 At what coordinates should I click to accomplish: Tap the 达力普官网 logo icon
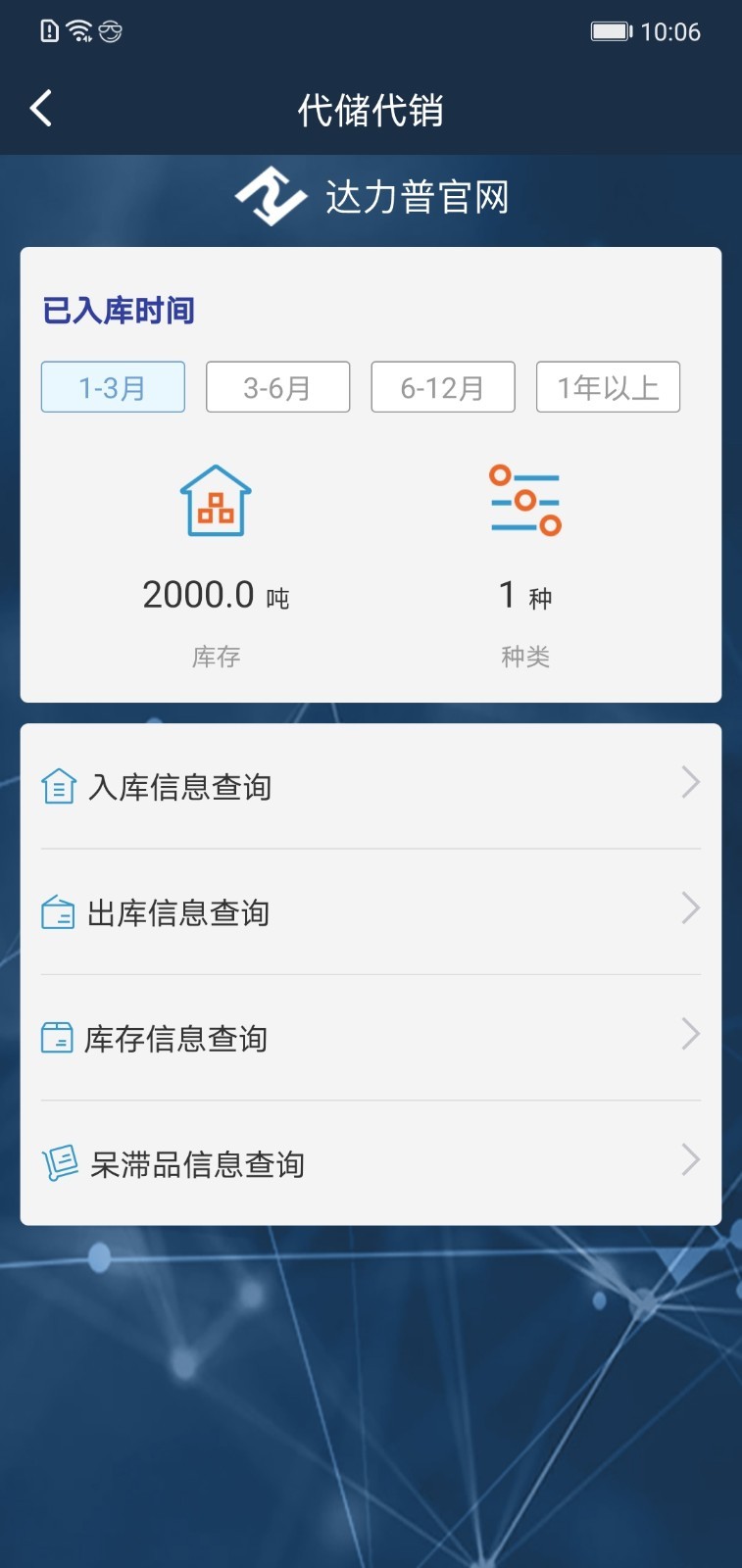tap(271, 196)
